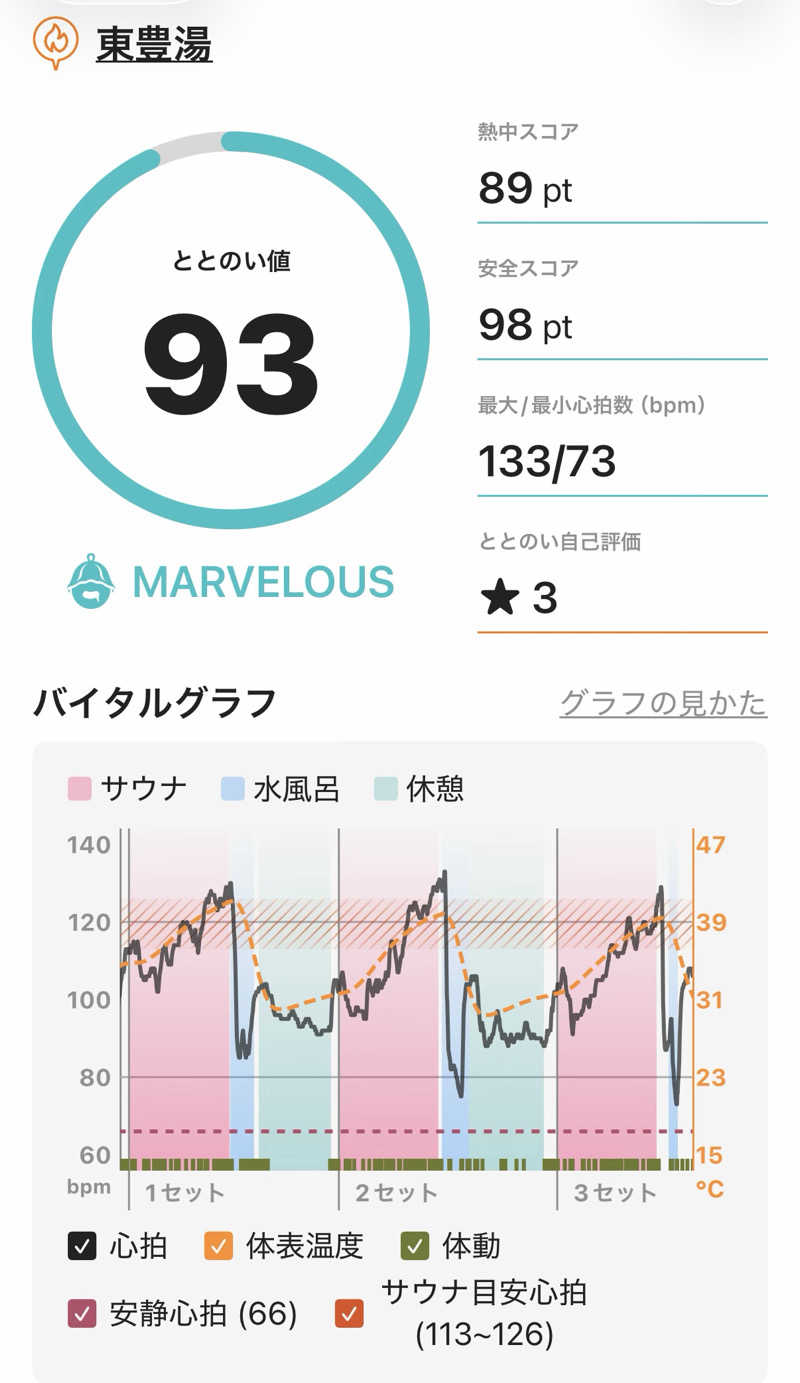Viewport: 800px width, 1383px height.
Task: Open the 東豊湯 facility link
Action: click(154, 45)
